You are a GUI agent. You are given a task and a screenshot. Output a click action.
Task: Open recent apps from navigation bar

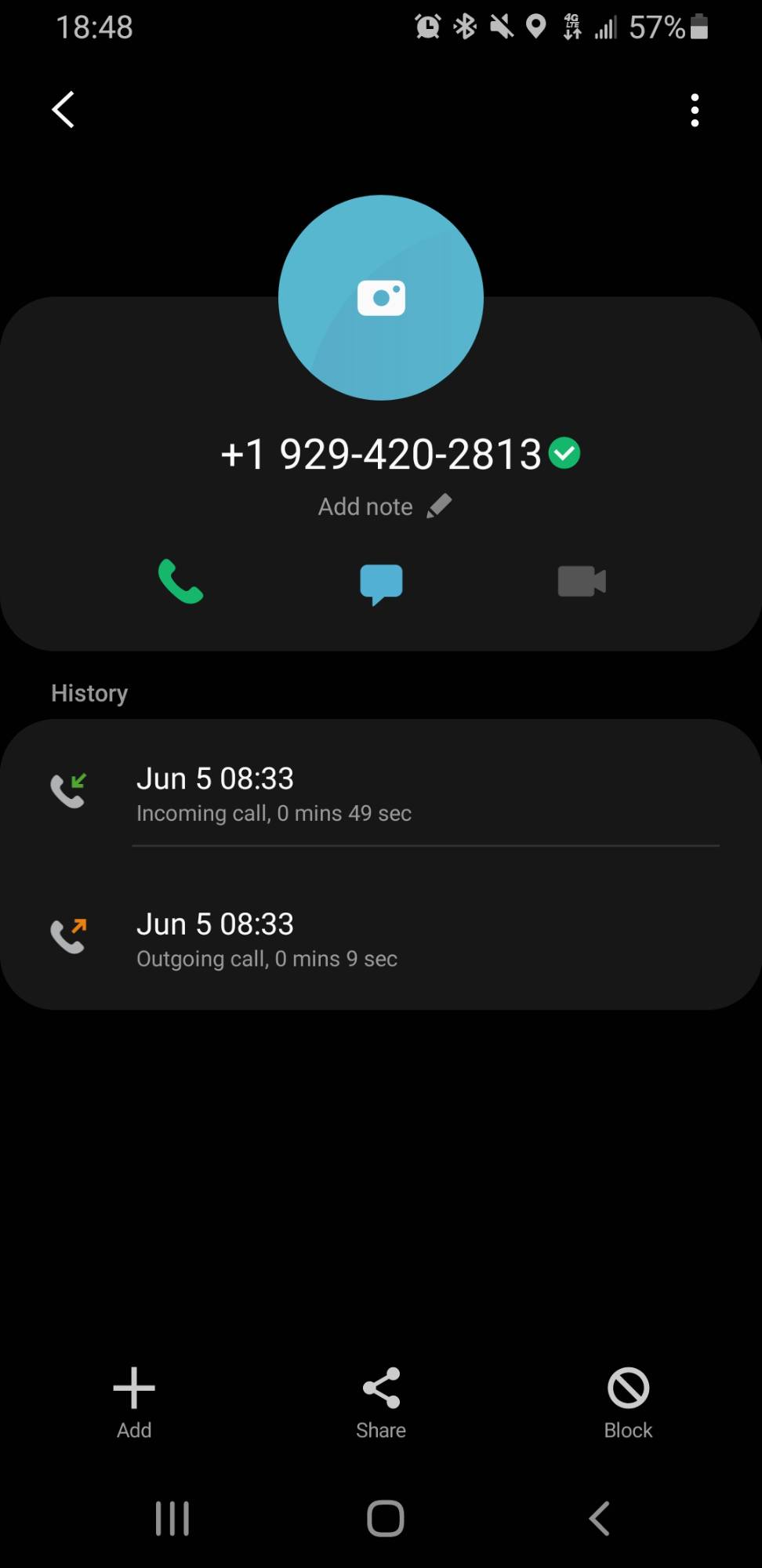click(172, 1519)
